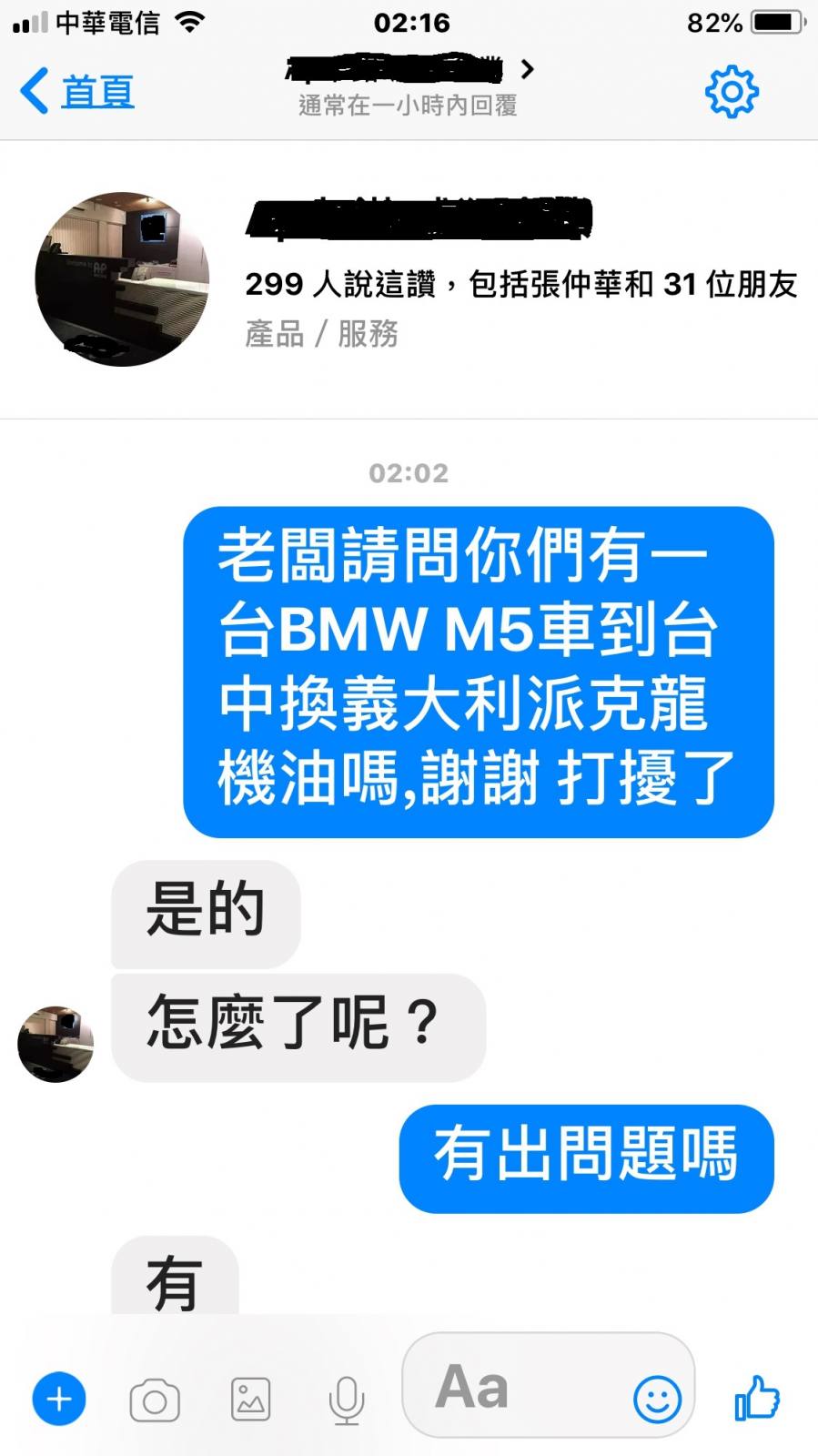Send a thumbs-up like
Screen dimensions: 818x1456
coord(757,1398)
